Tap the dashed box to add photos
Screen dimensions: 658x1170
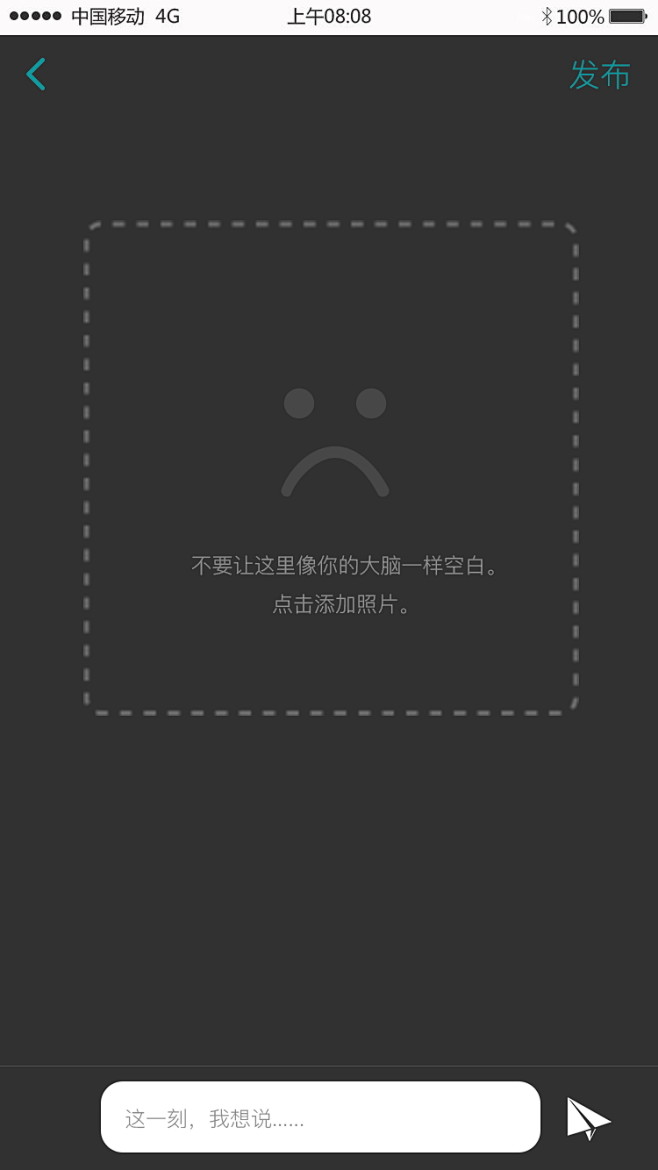pos(330,468)
